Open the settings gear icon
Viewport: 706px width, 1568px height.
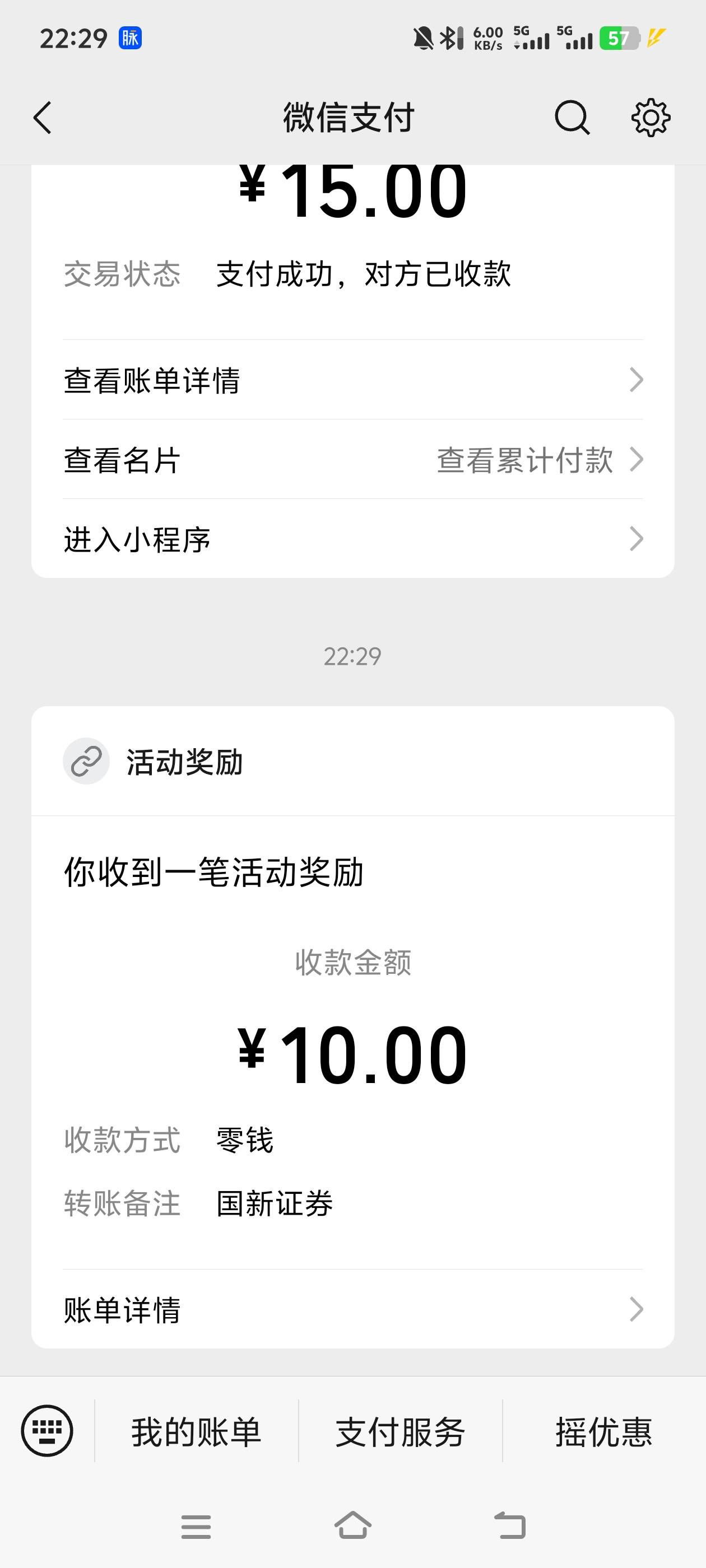[651, 118]
